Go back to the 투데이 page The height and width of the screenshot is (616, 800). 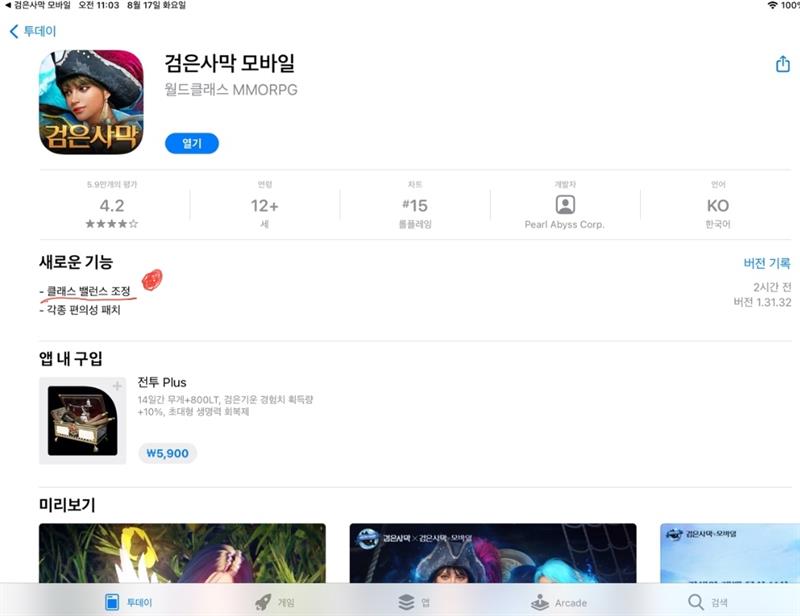coord(33,32)
